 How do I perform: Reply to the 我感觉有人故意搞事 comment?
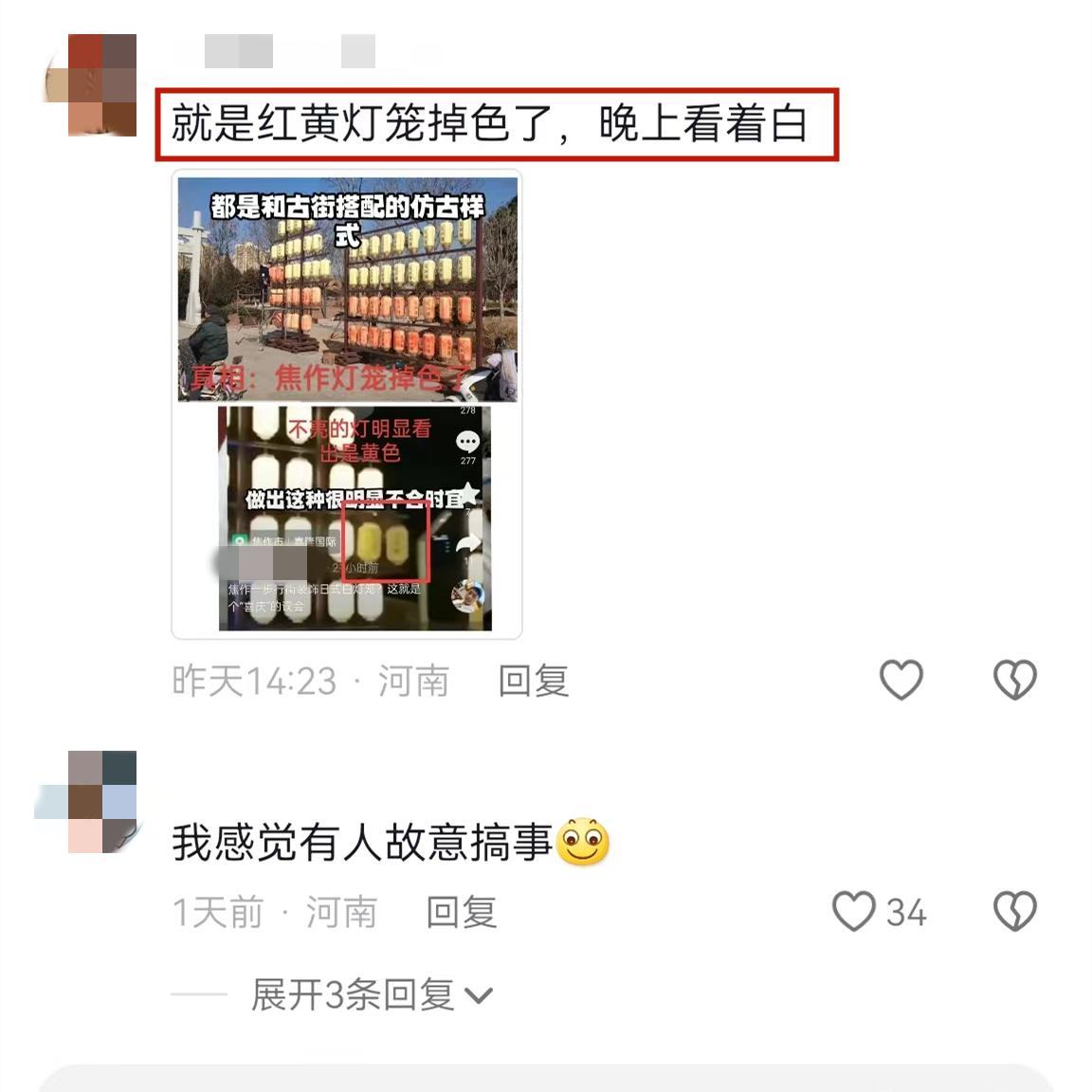[x=462, y=912]
